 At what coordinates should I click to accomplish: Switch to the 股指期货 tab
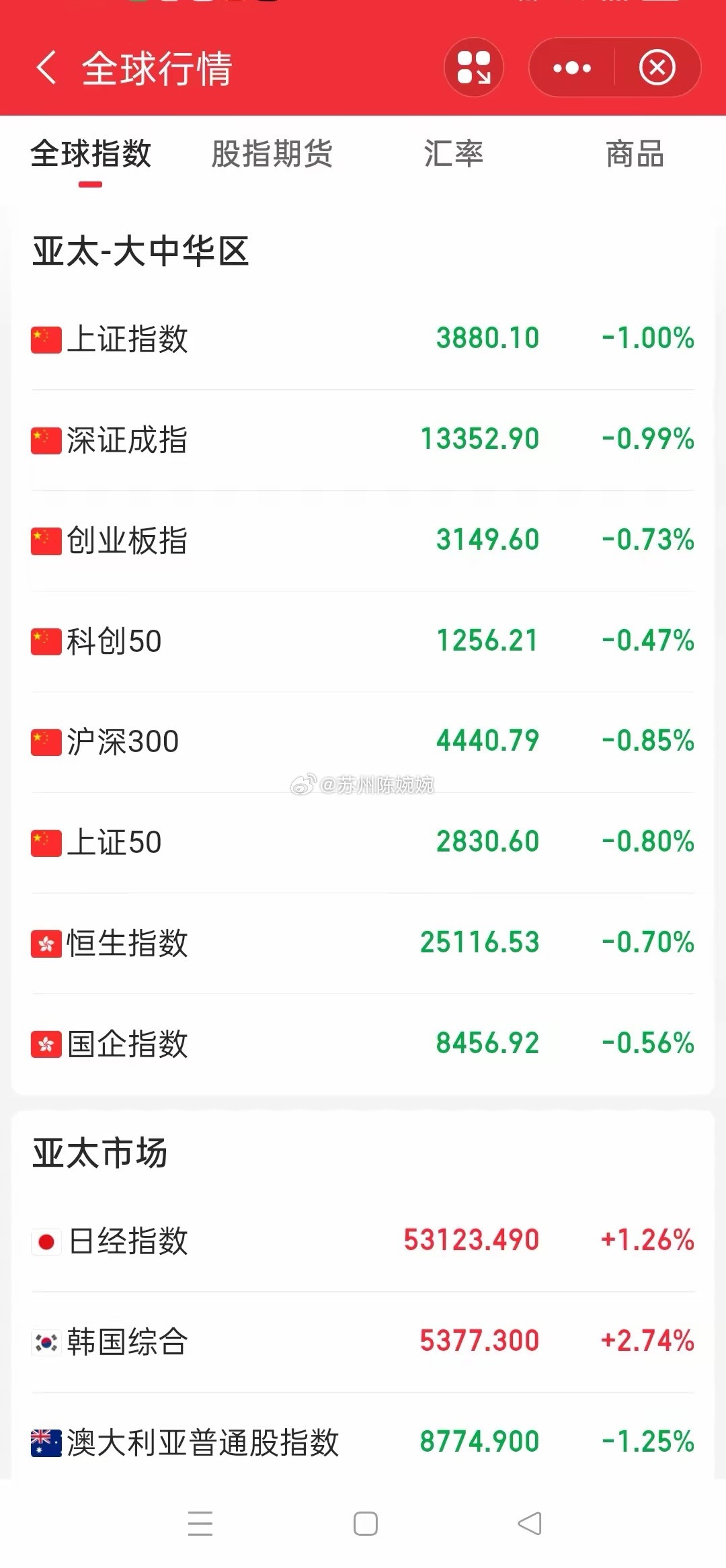272,155
